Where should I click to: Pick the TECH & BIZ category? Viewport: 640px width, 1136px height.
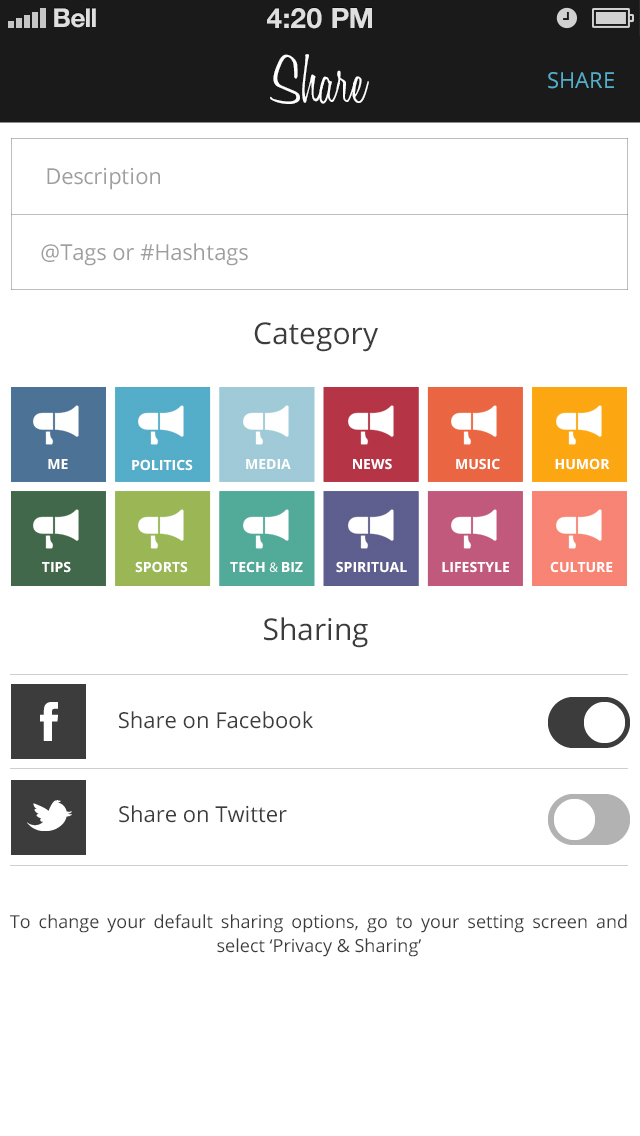[x=267, y=538]
